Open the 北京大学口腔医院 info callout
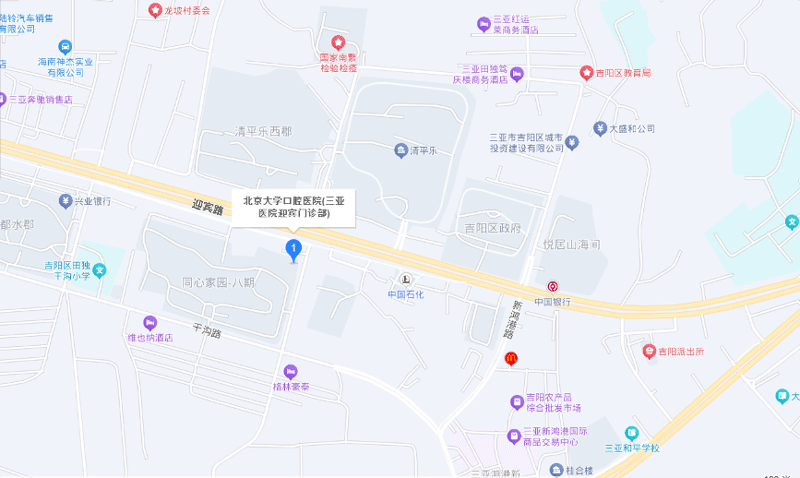Screen dimensions: 800x478 coord(294,207)
